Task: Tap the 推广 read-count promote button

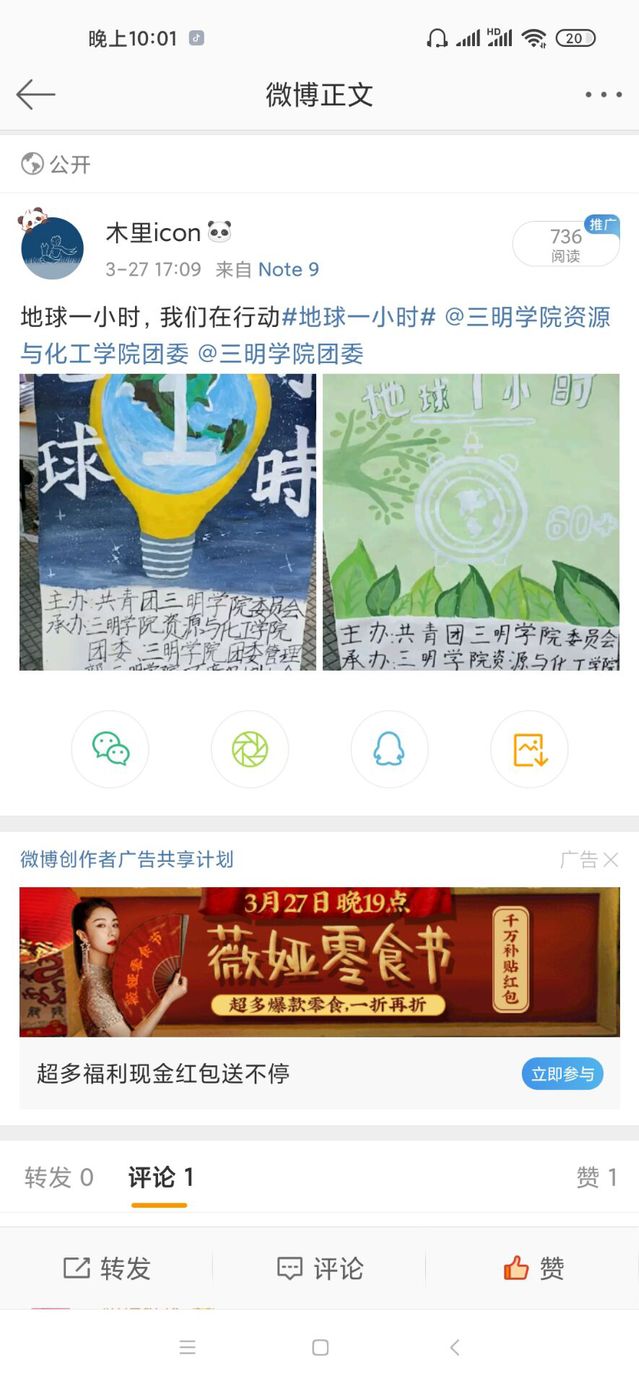Action: click(567, 243)
